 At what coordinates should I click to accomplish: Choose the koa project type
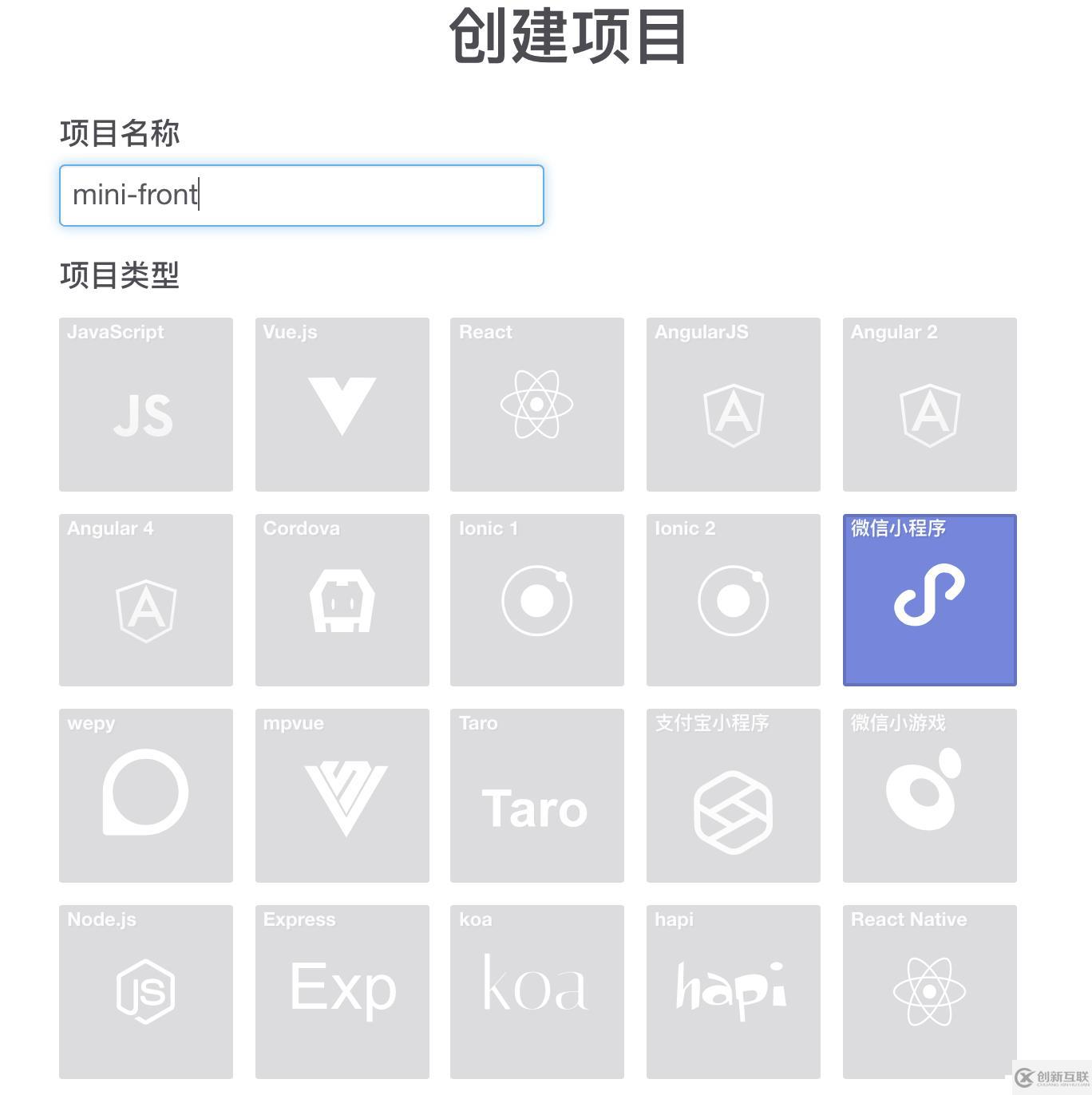click(x=537, y=992)
